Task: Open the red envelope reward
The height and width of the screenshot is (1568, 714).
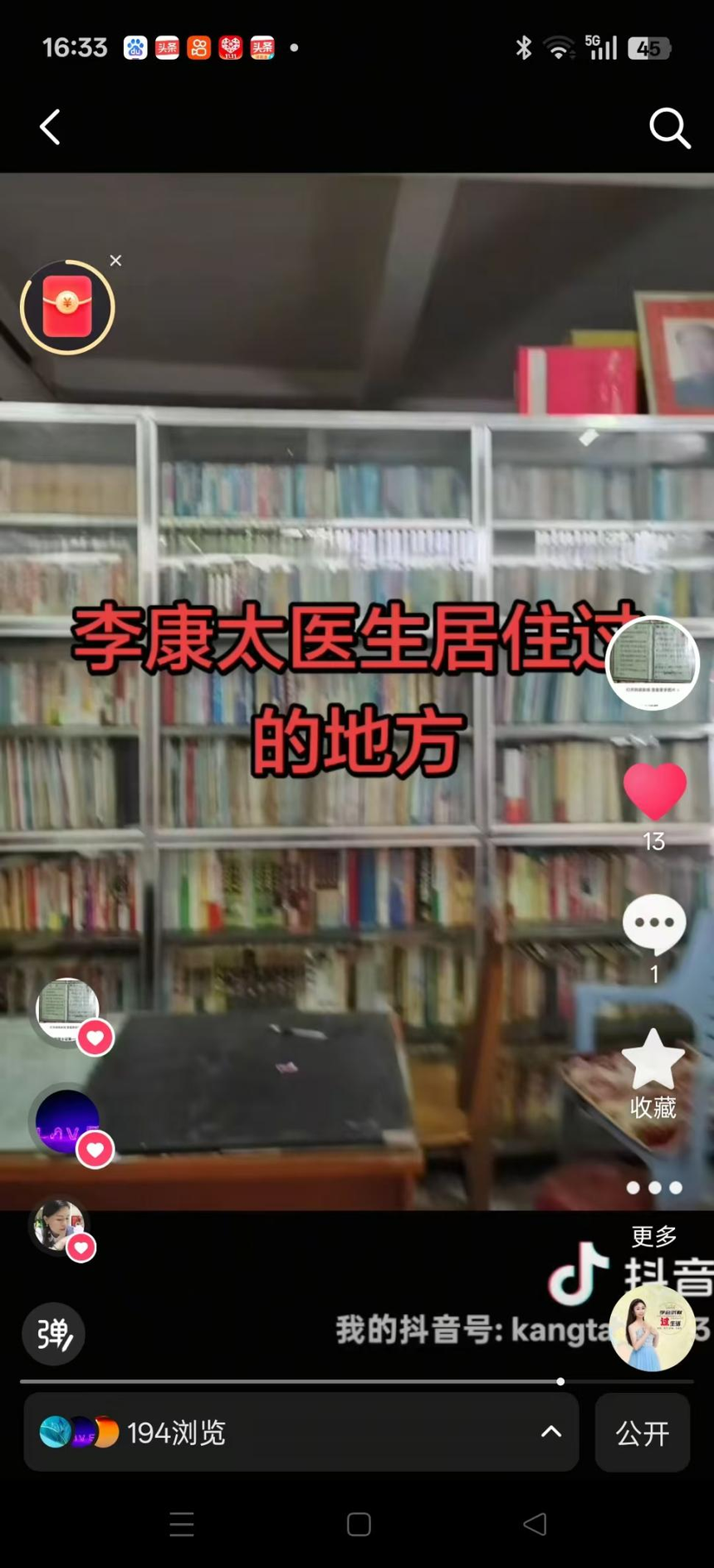Action: pyautogui.click(x=67, y=307)
